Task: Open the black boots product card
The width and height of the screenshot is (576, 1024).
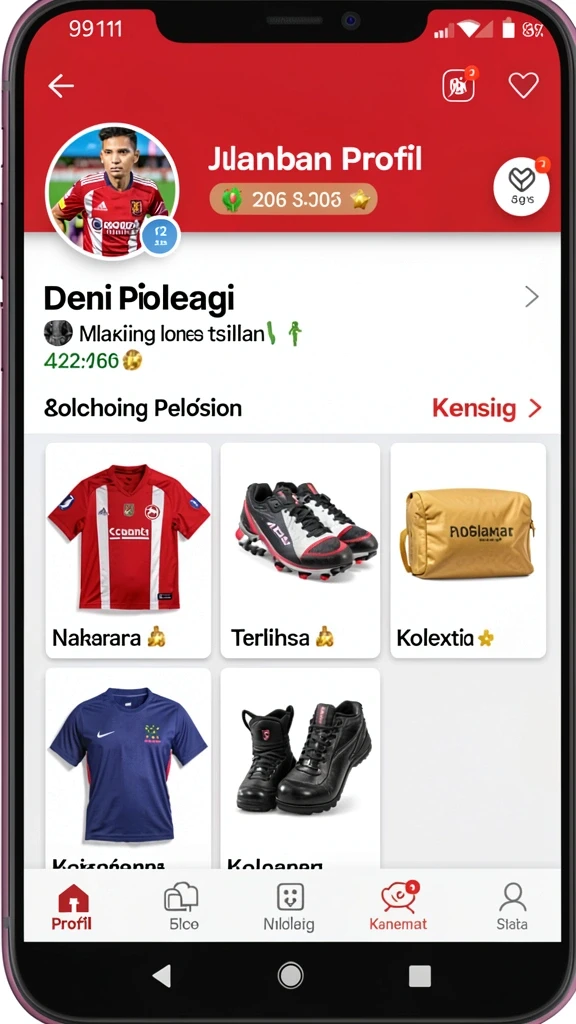Action: [x=300, y=768]
